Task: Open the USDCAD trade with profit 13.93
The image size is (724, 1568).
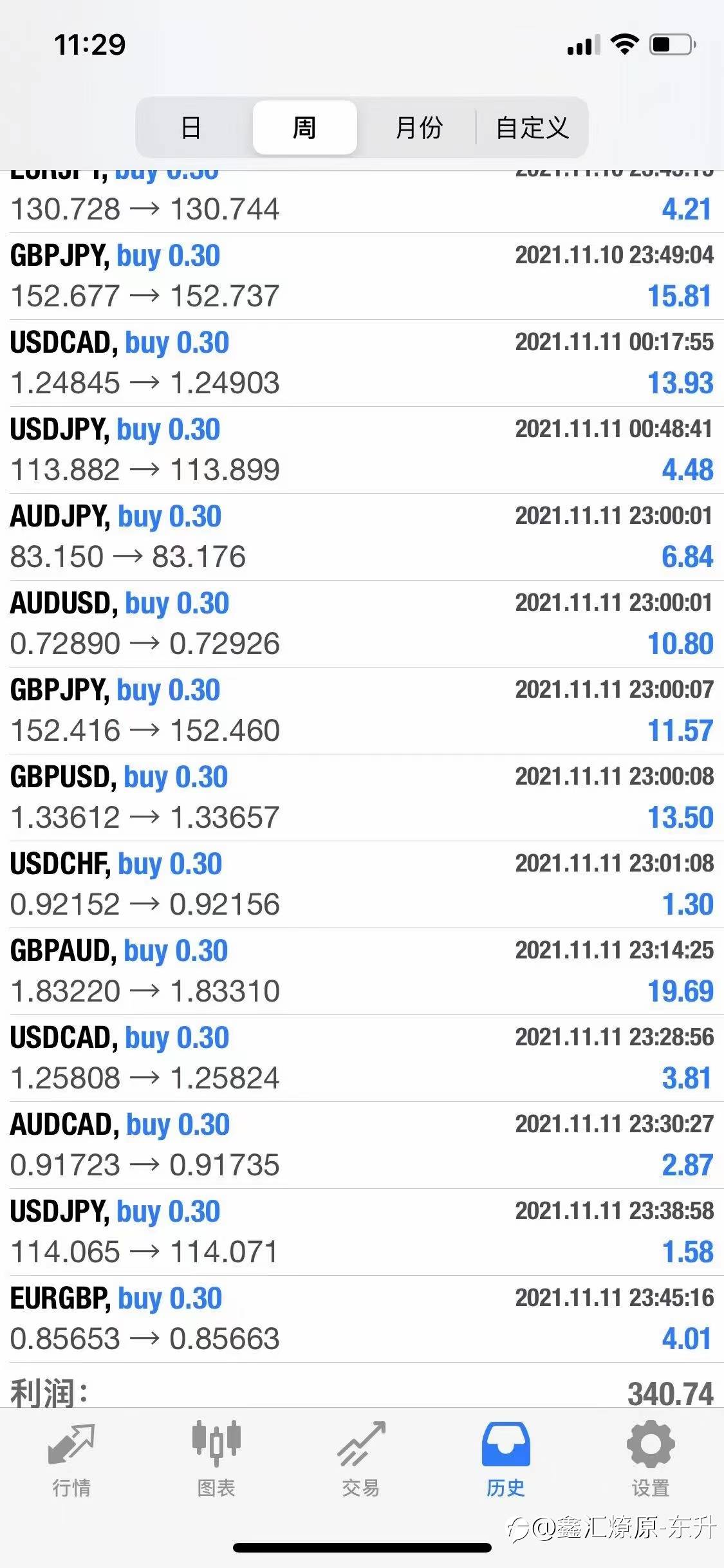Action: [362, 363]
